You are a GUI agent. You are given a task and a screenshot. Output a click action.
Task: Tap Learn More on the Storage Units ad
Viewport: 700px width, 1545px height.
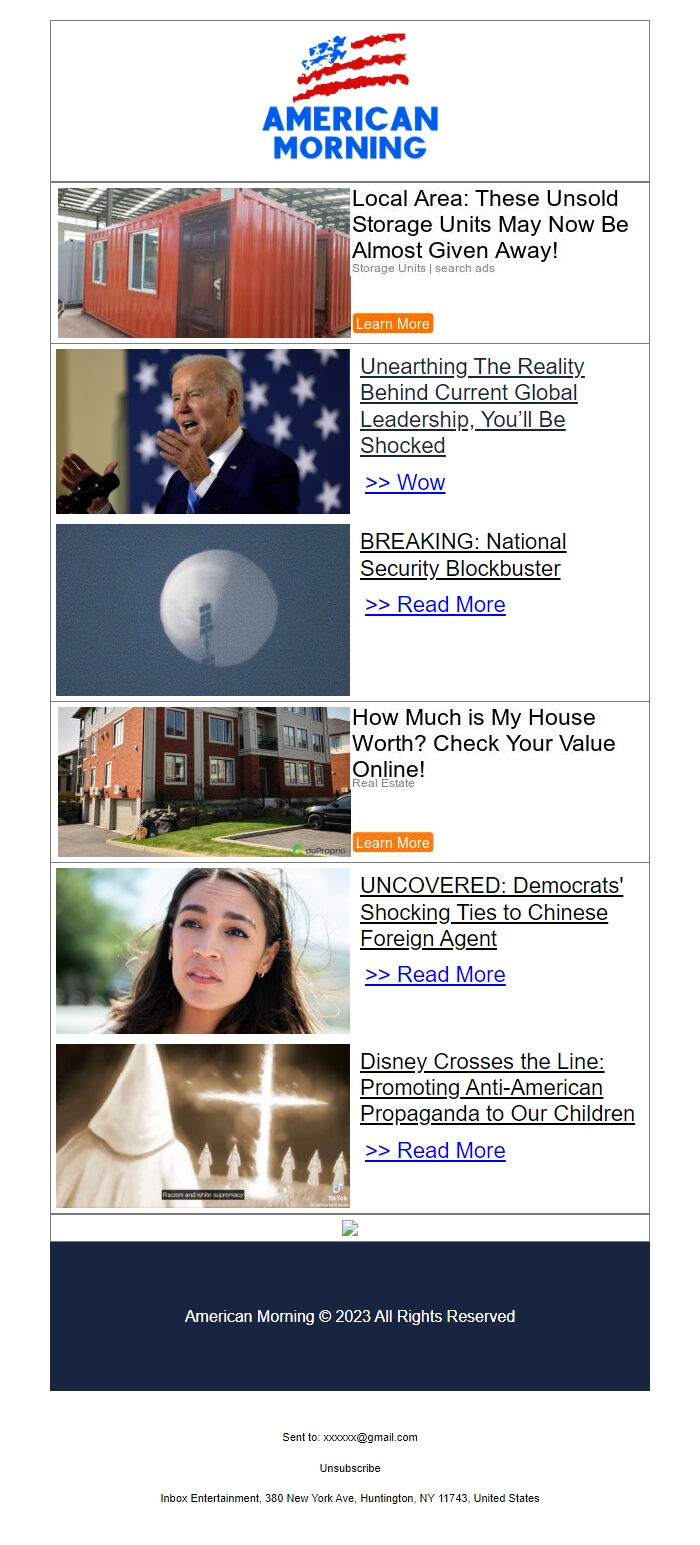pyautogui.click(x=392, y=324)
